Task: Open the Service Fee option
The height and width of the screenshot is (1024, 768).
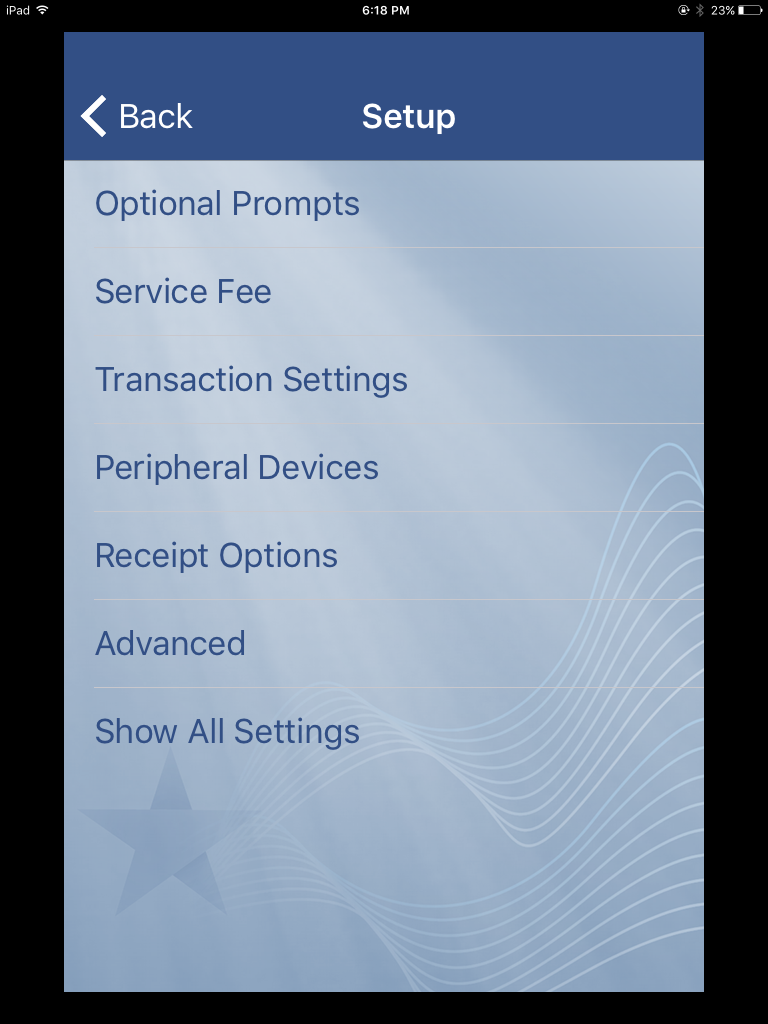Action: 183,292
